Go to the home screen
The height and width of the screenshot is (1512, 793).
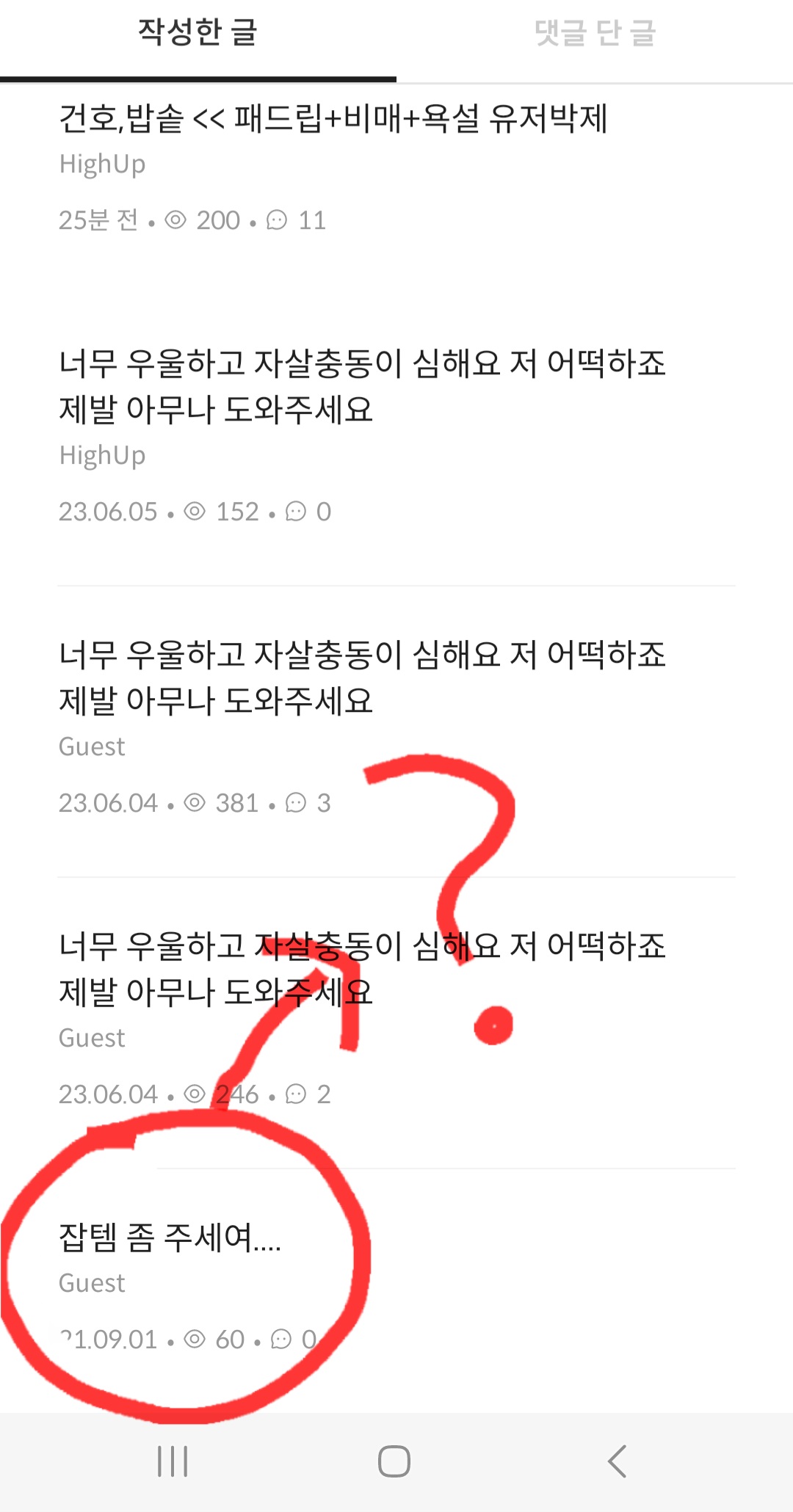pyautogui.click(x=394, y=1461)
